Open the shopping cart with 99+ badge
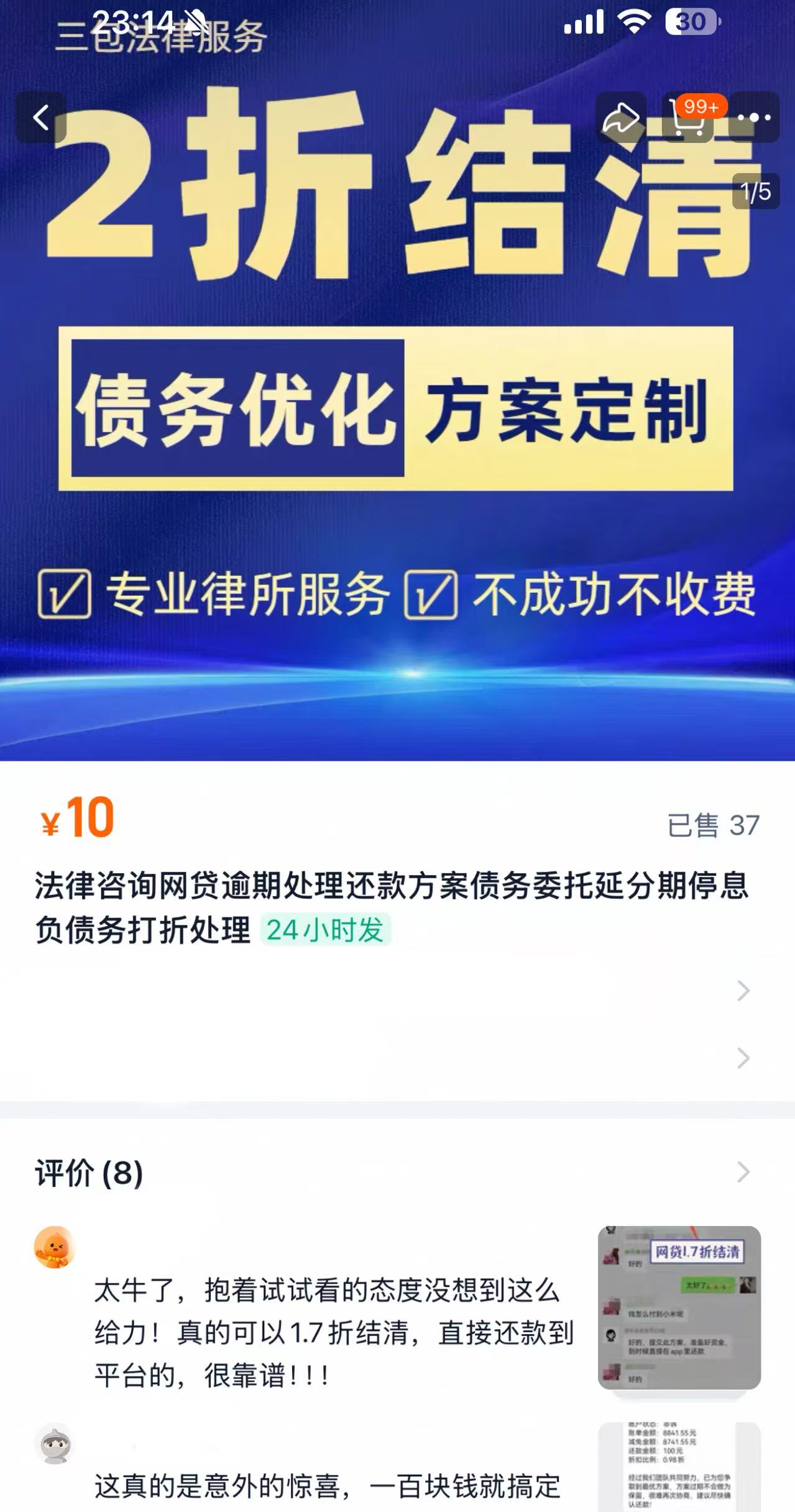Viewport: 795px width, 1512px height. (687, 118)
